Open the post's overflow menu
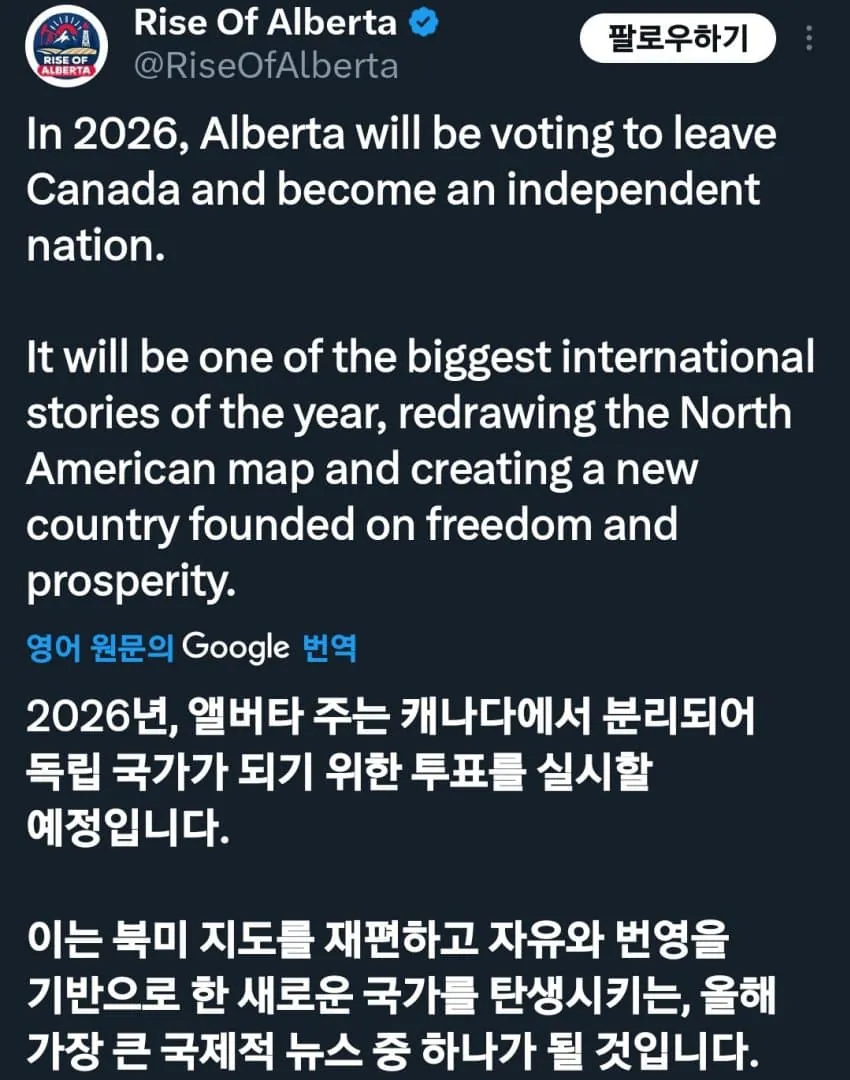Viewport: 850px width, 1080px height. 808,39
